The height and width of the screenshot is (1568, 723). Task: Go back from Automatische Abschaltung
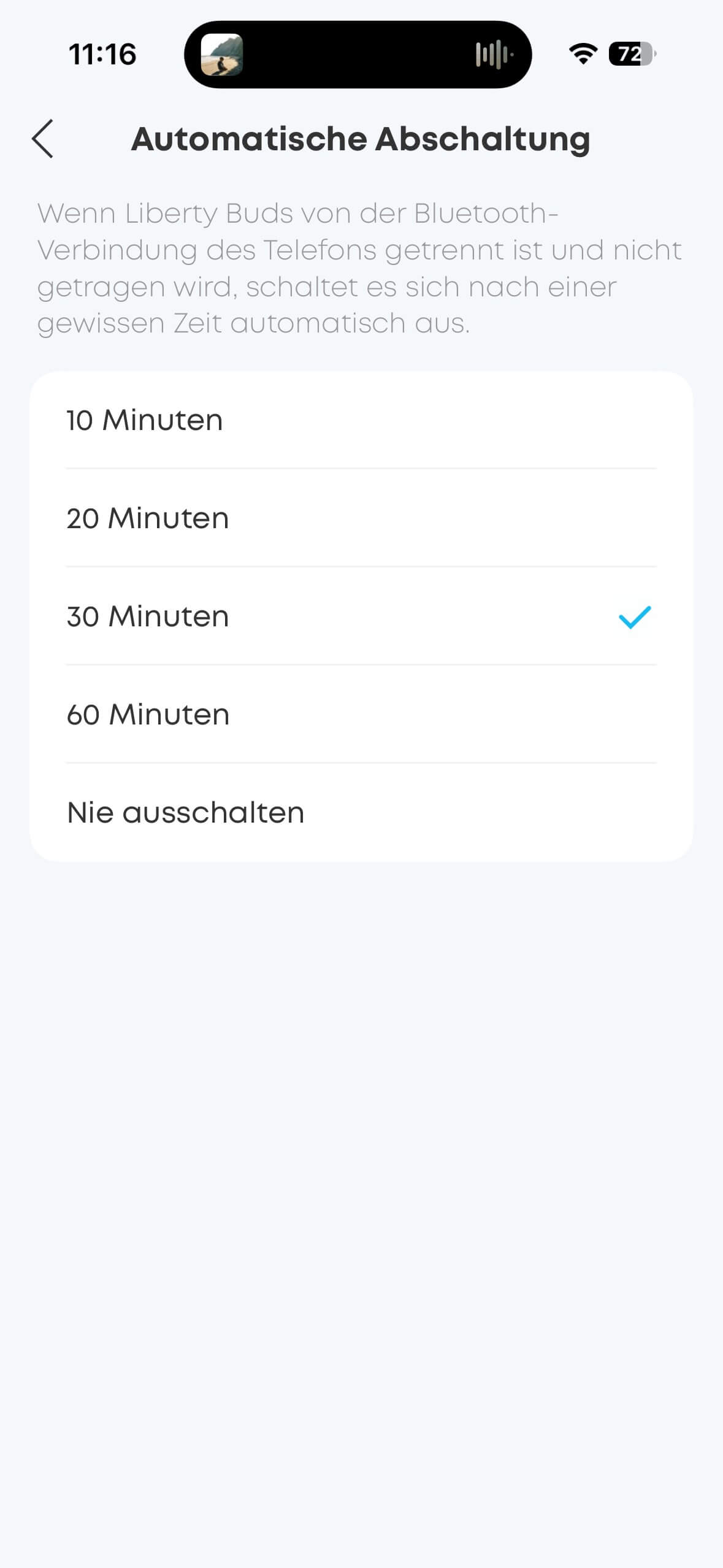pos(43,139)
